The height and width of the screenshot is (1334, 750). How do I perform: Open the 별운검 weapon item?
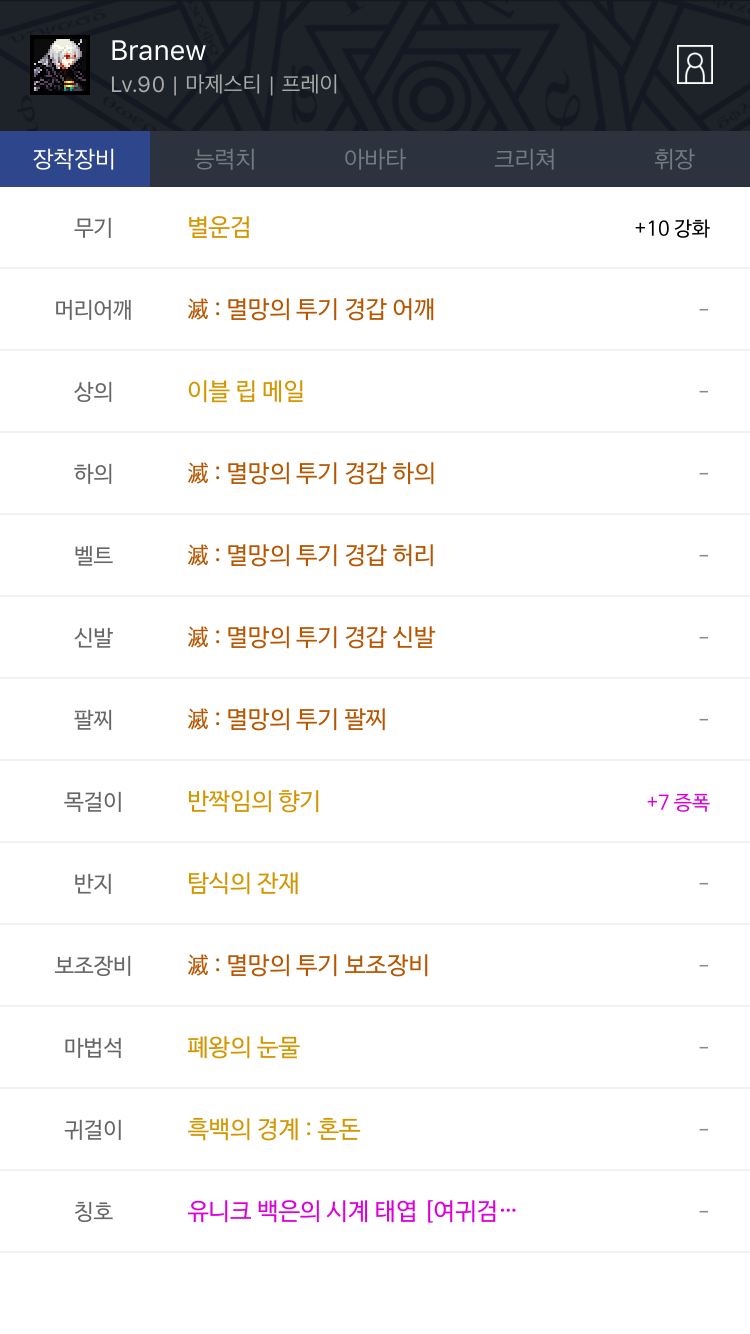(219, 227)
